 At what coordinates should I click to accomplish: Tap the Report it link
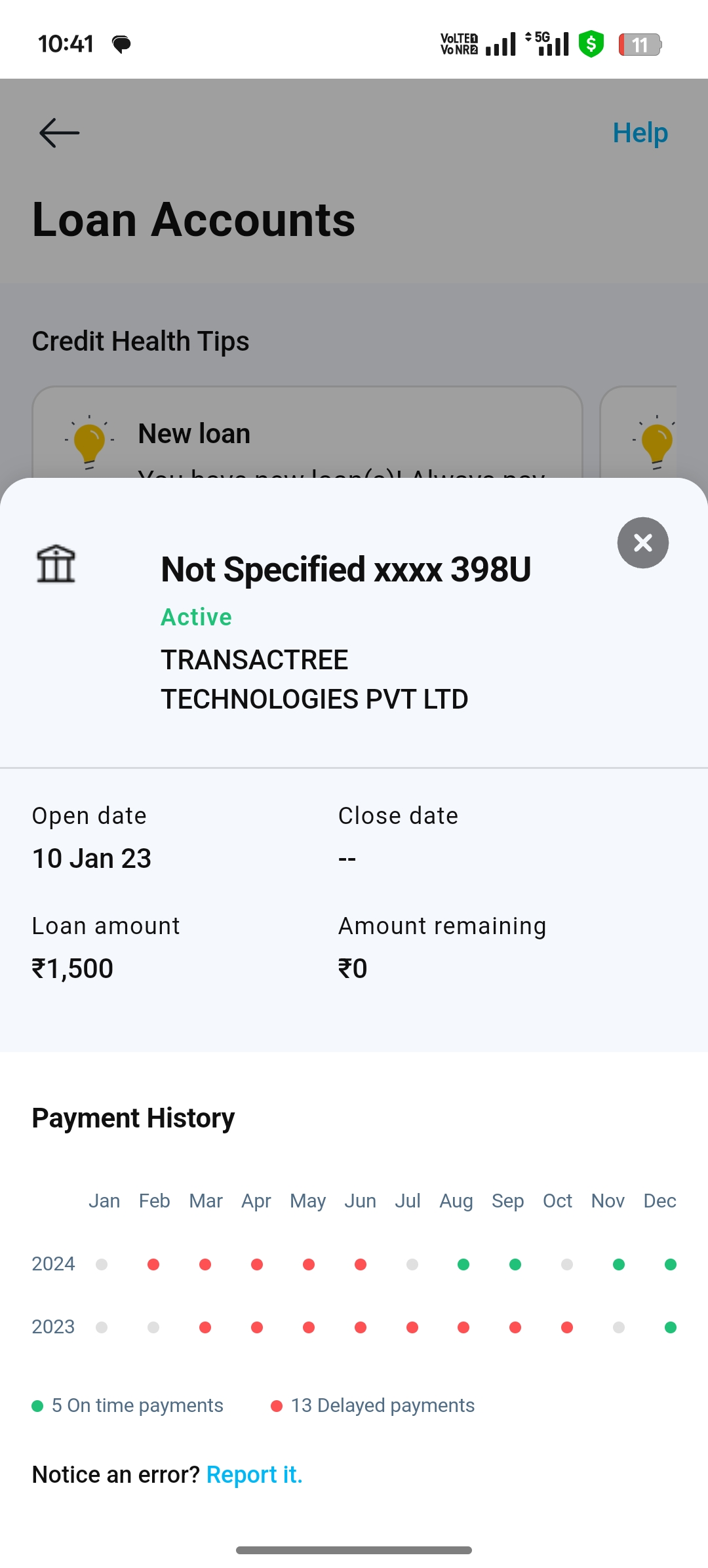[x=254, y=1474]
